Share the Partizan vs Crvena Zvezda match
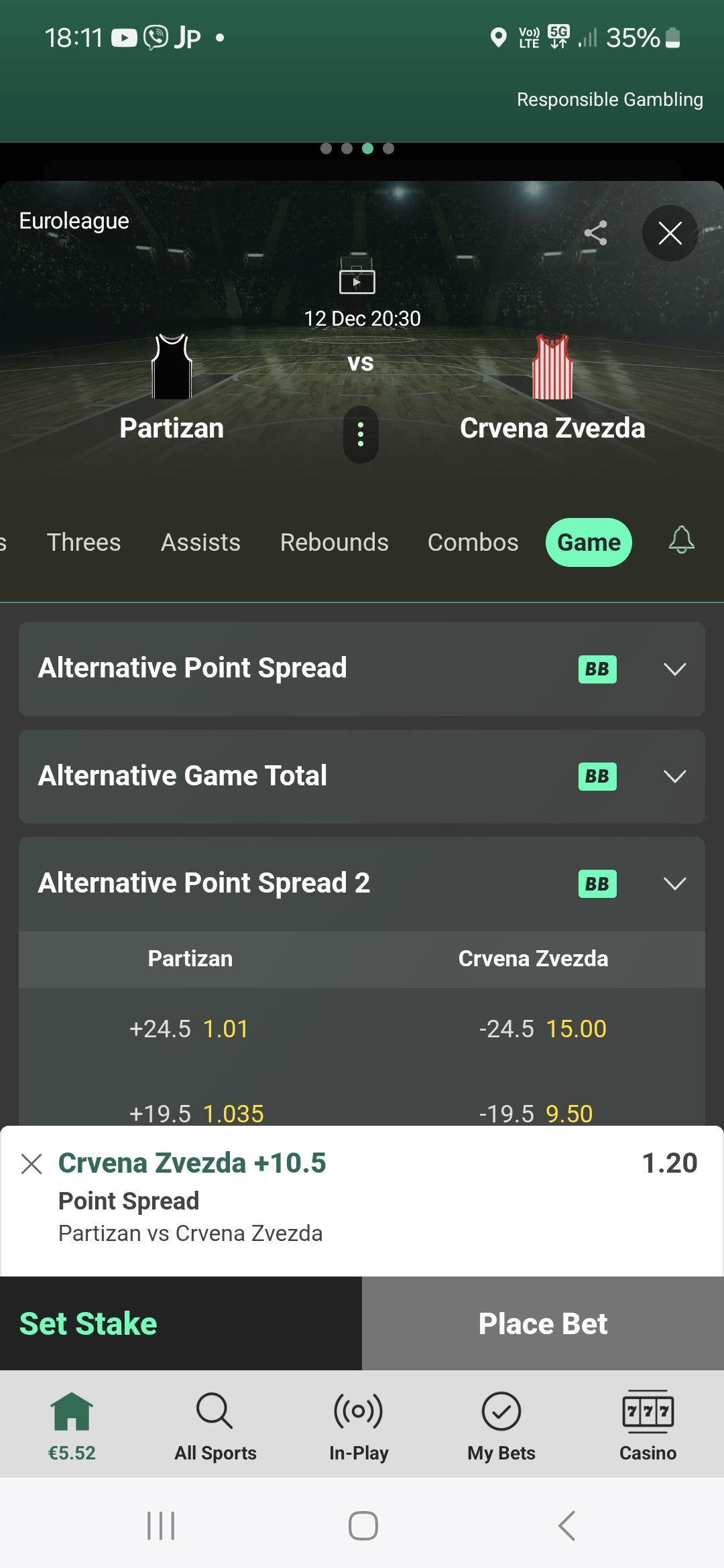The height and width of the screenshot is (1568, 724). pos(595,233)
